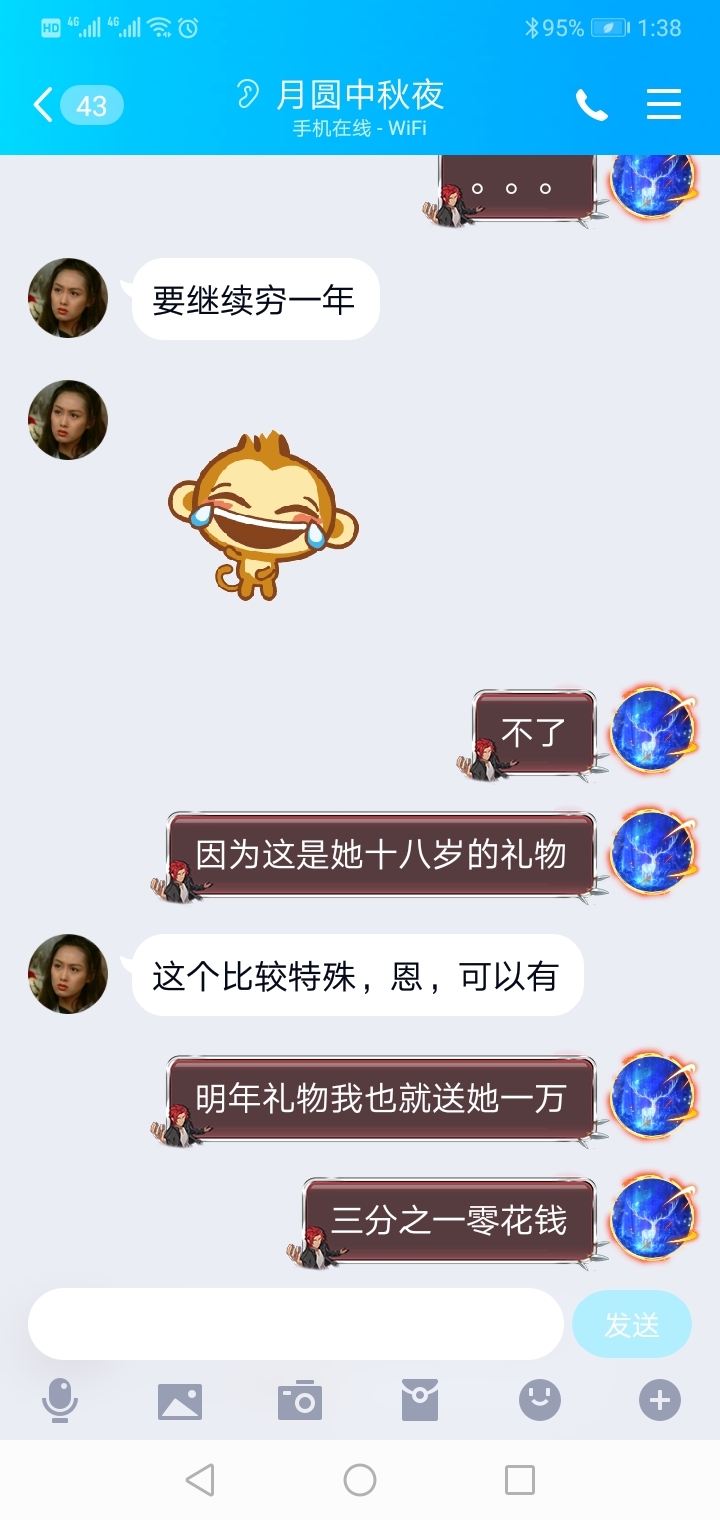720x1520 pixels.
Task: Record a voice message with the microphone
Action: [x=60, y=1400]
